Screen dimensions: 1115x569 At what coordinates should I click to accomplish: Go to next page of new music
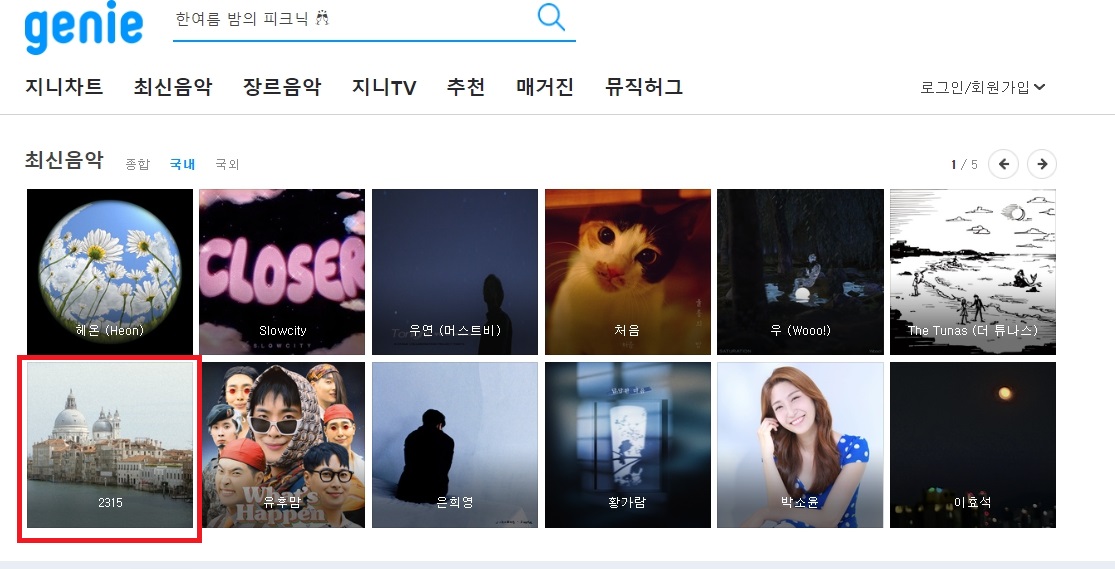[1042, 164]
